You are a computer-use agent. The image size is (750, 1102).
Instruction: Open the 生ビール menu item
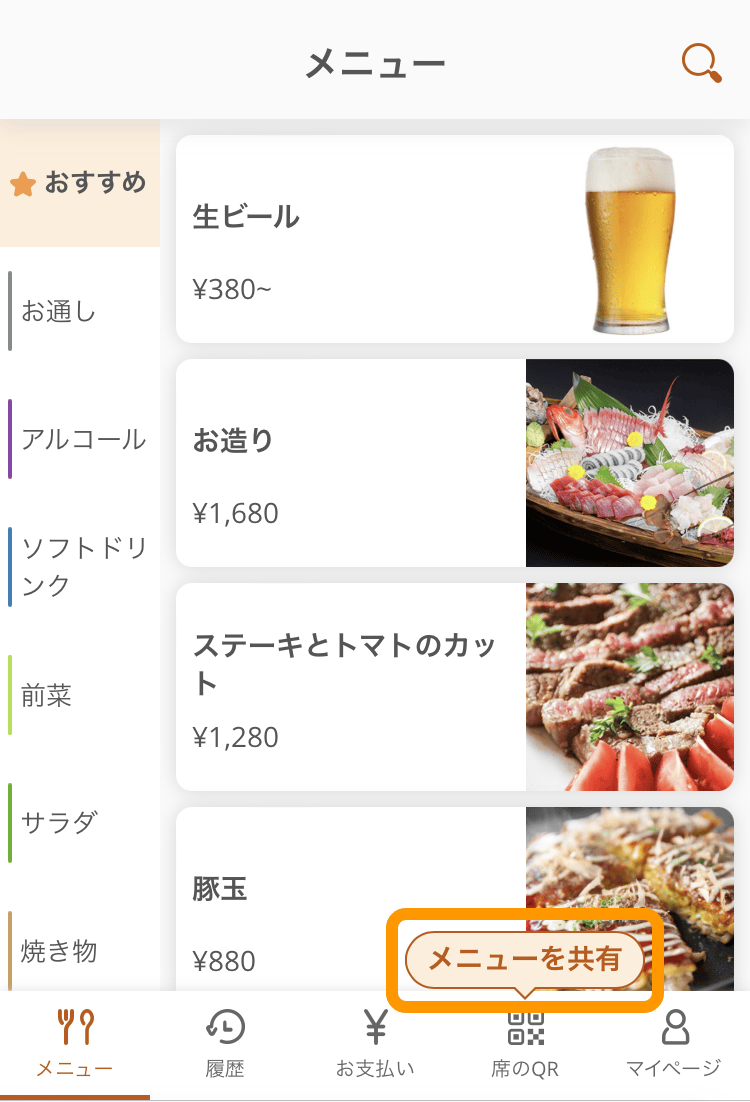tap(455, 240)
